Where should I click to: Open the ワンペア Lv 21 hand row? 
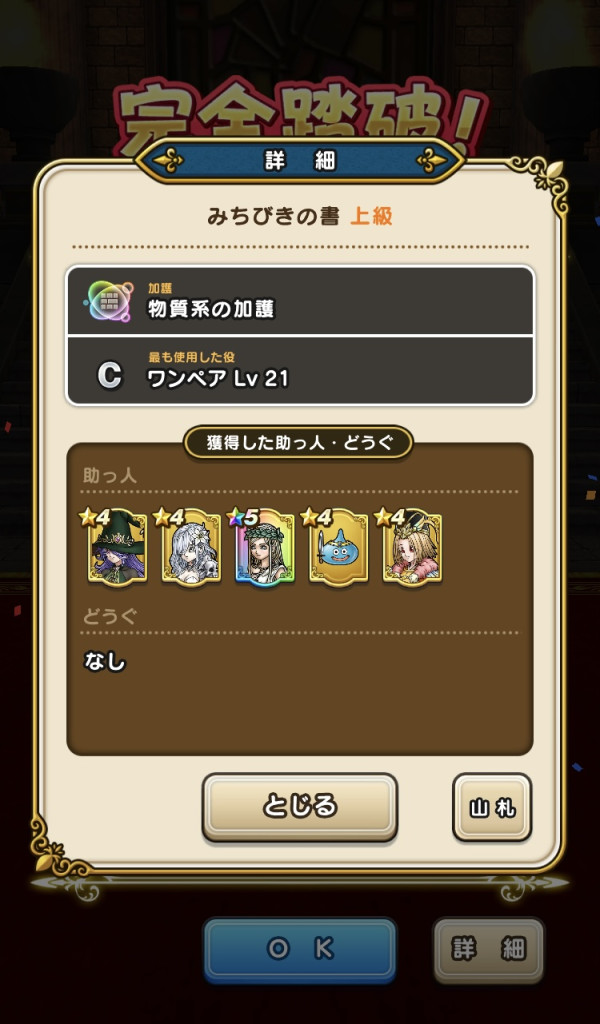click(300, 370)
